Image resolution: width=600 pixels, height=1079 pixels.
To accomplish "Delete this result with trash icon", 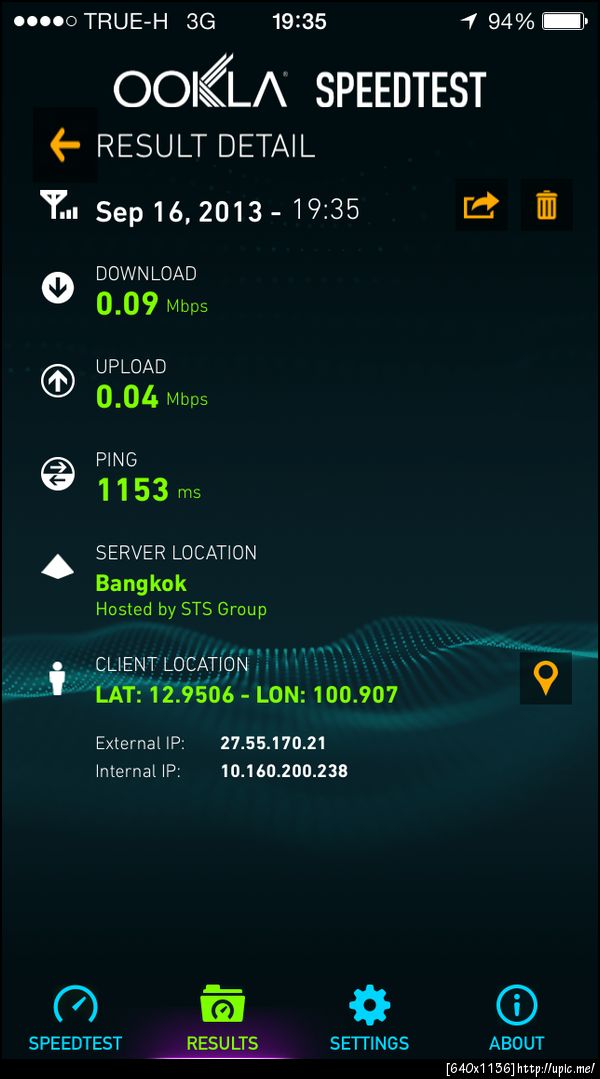I will coord(547,206).
